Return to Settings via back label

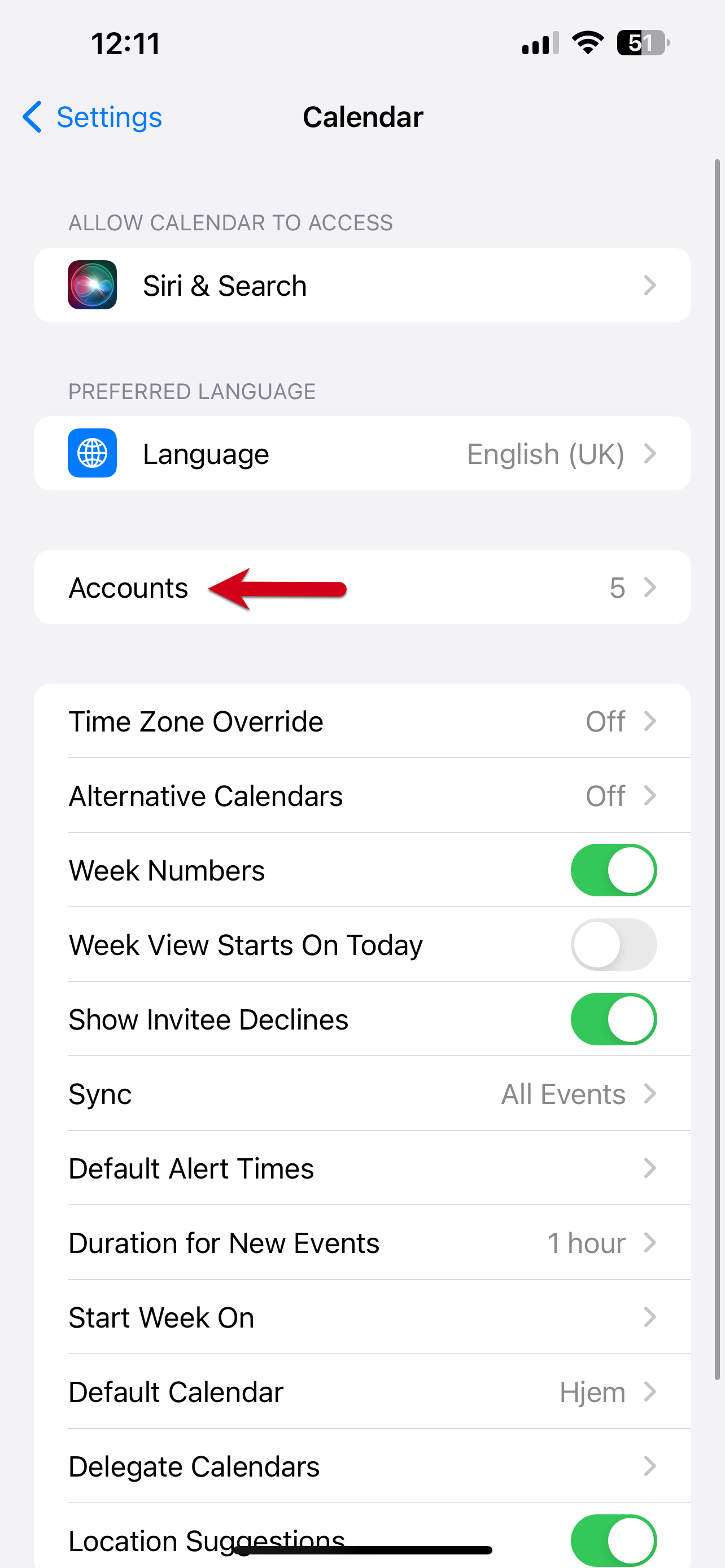[110, 117]
